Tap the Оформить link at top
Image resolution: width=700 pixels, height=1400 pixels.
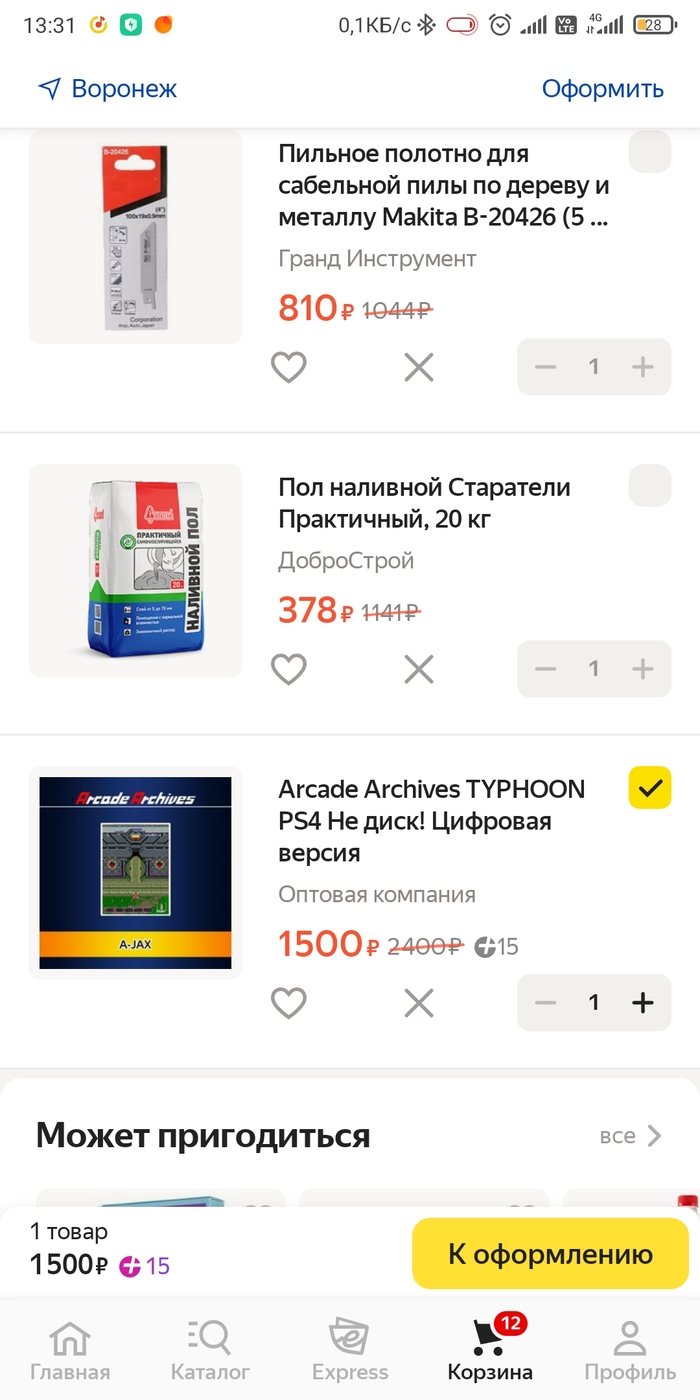(602, 89)
